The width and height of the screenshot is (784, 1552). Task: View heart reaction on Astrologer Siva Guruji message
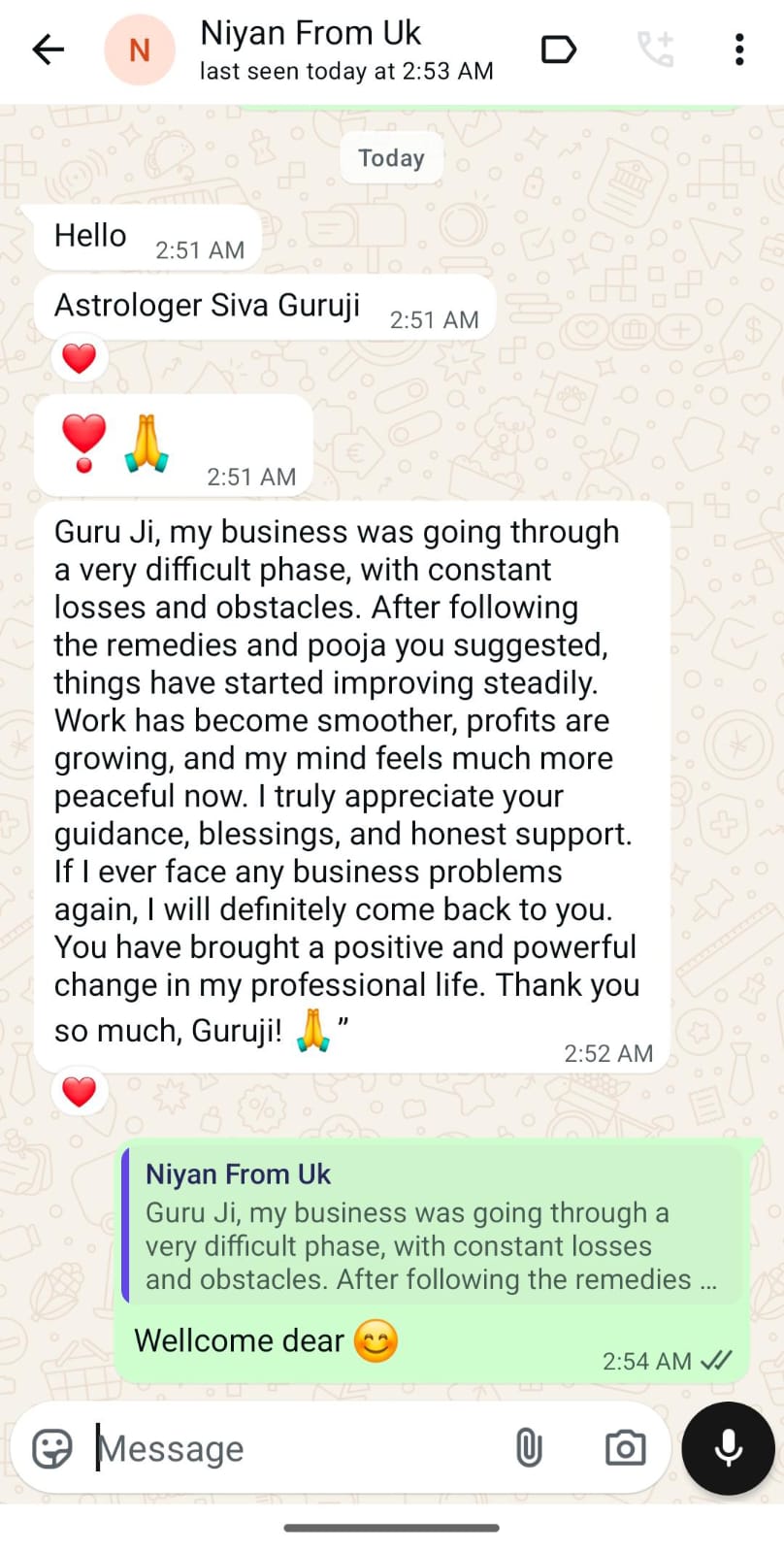pyautogui.click(x=79, y=358)
